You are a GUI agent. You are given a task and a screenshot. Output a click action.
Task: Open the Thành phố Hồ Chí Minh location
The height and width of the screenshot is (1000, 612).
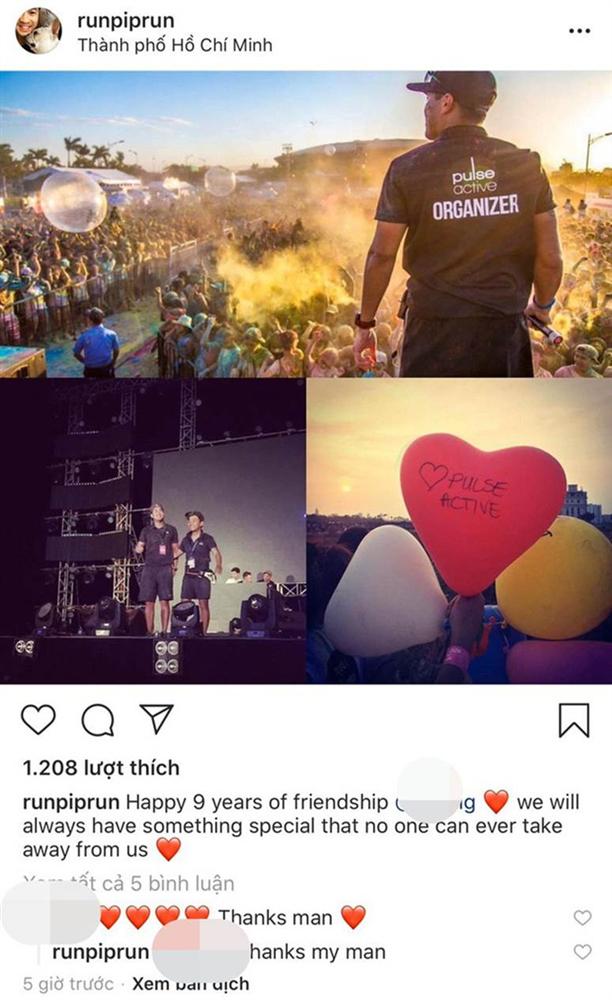tap(174, 45)
